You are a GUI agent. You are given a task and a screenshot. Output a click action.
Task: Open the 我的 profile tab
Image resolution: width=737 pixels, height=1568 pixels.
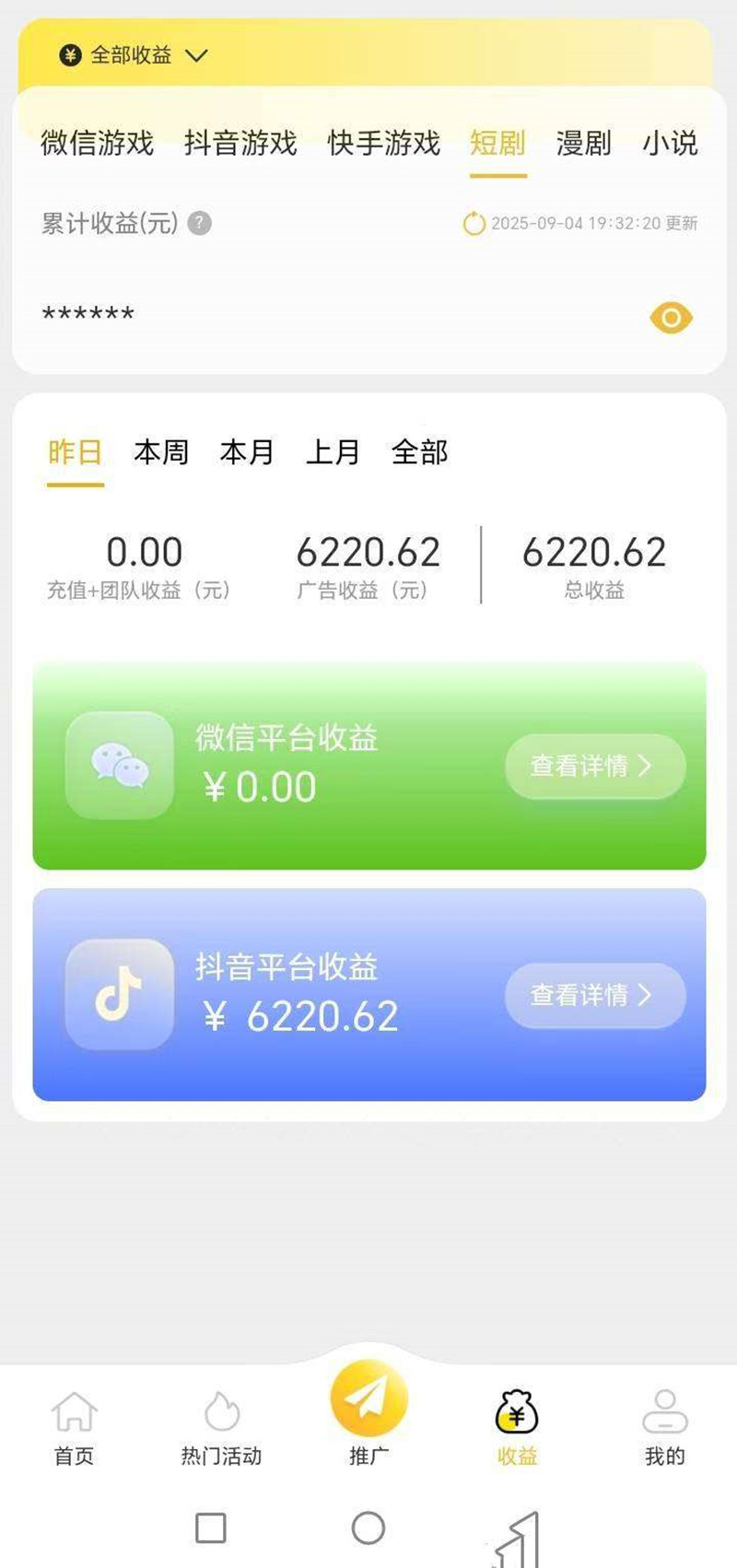click(x=664, y=1426)
